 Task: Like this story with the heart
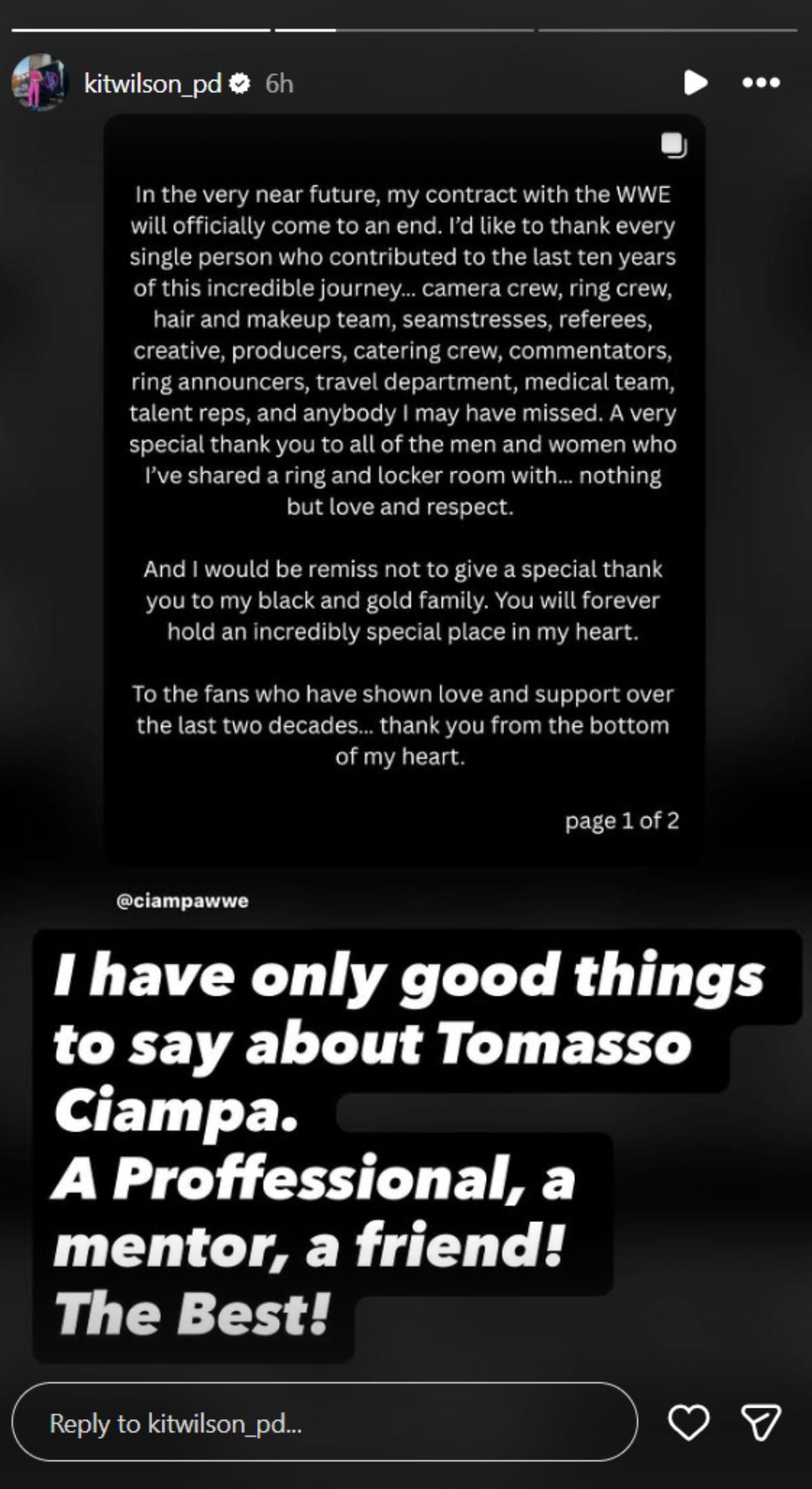coord(688,1422)
